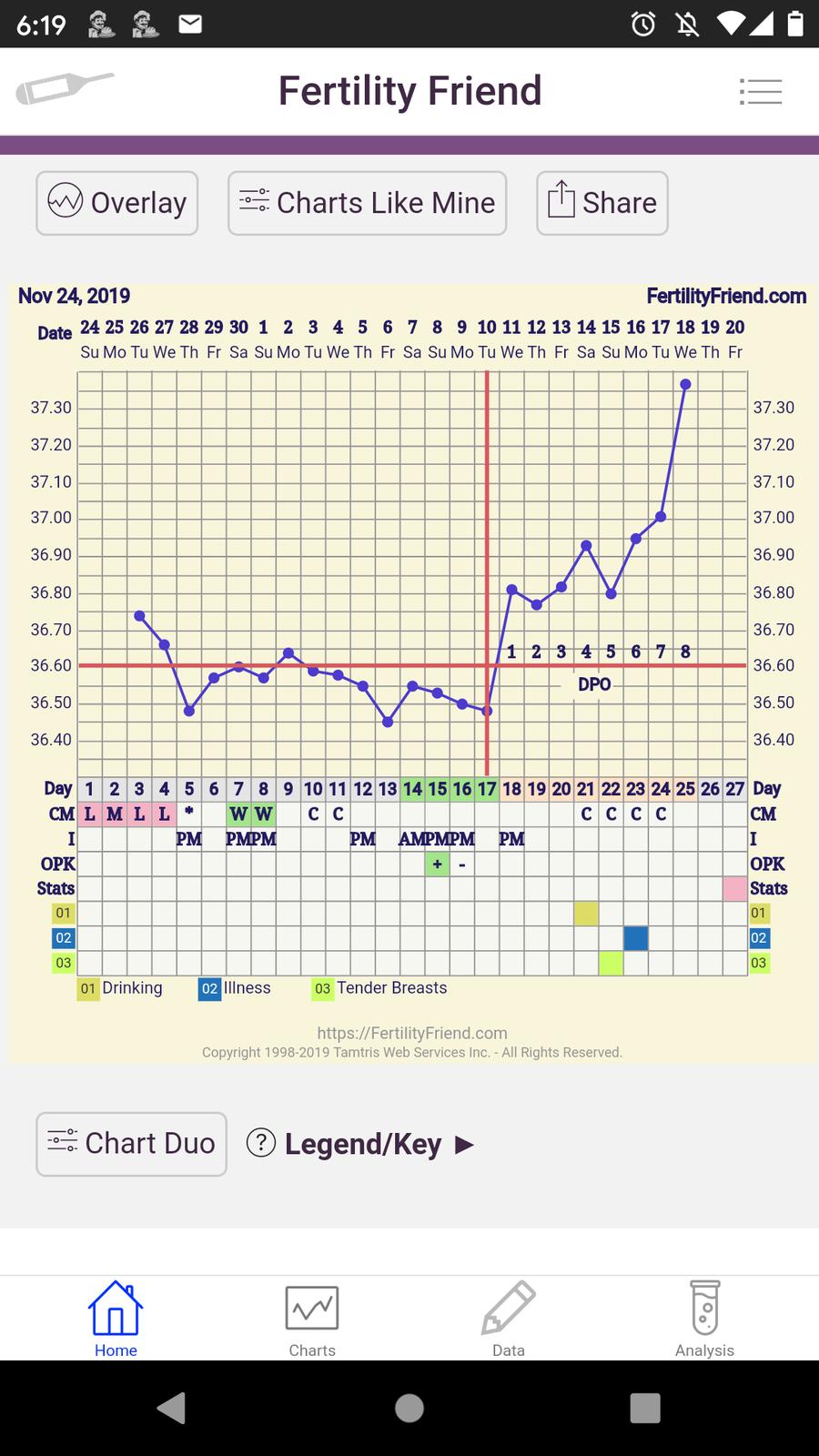Switch to the Home tab

(116, 1319)
